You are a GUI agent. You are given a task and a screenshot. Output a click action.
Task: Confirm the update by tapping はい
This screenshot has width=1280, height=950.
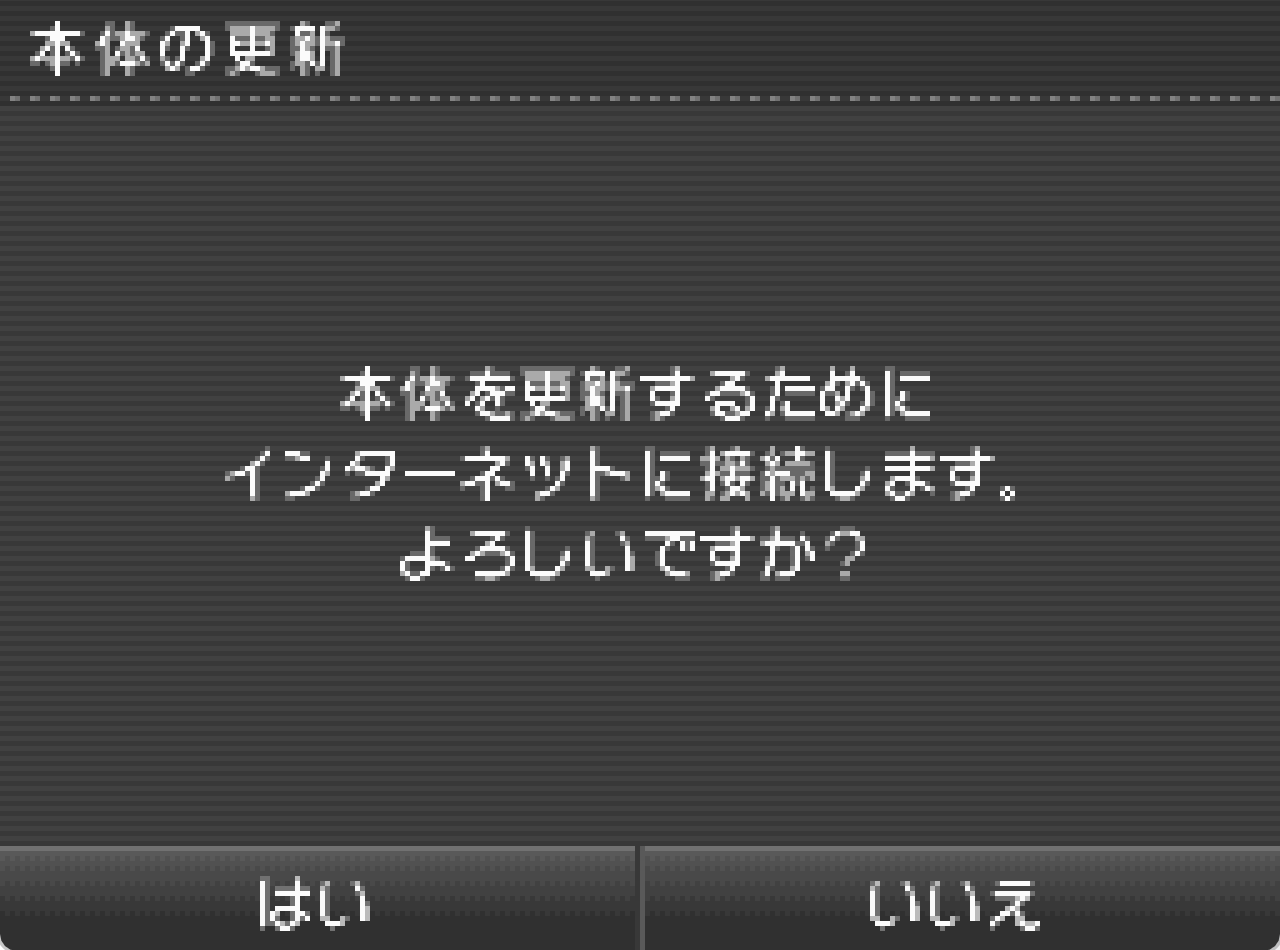pos(316,899)
